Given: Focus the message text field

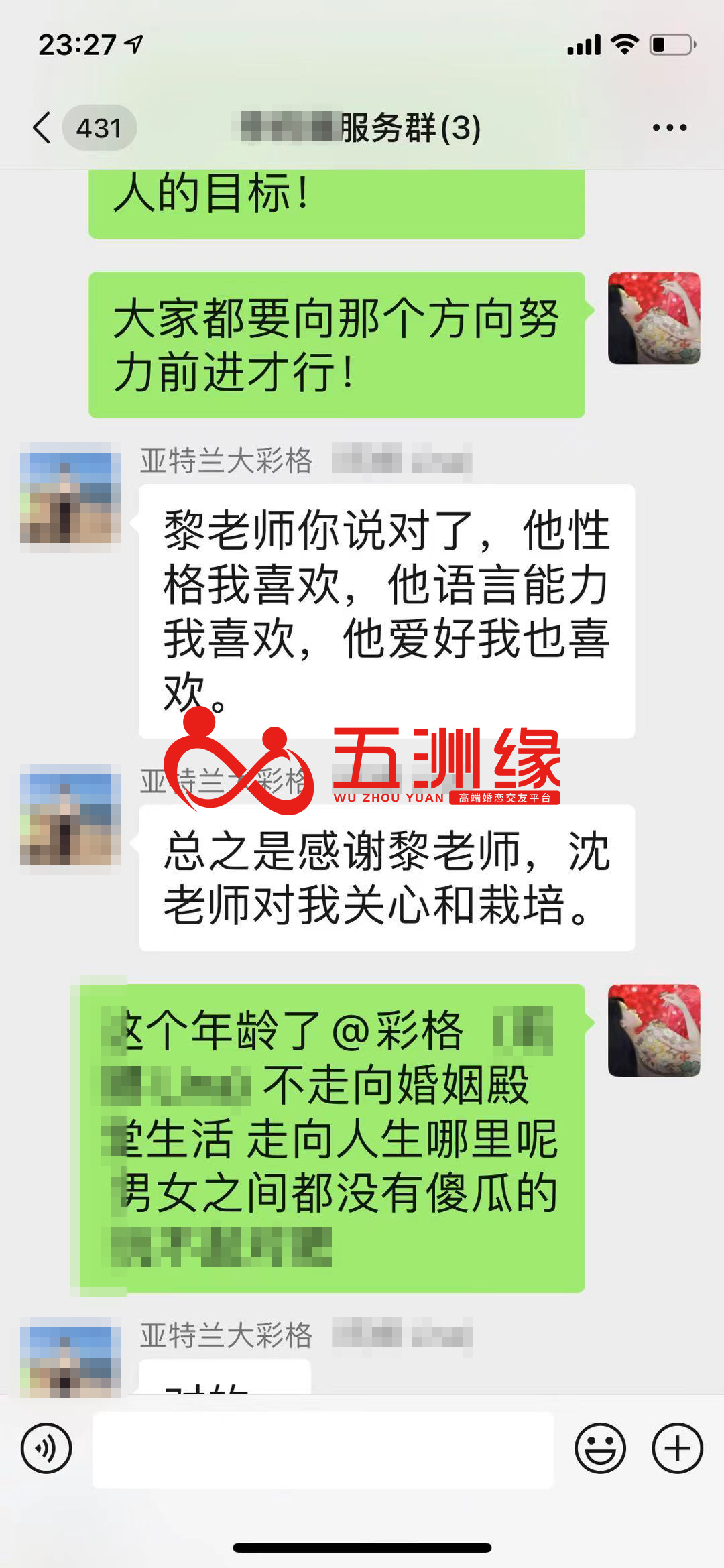Looking at the screenshot, I should coord(322,1449).
